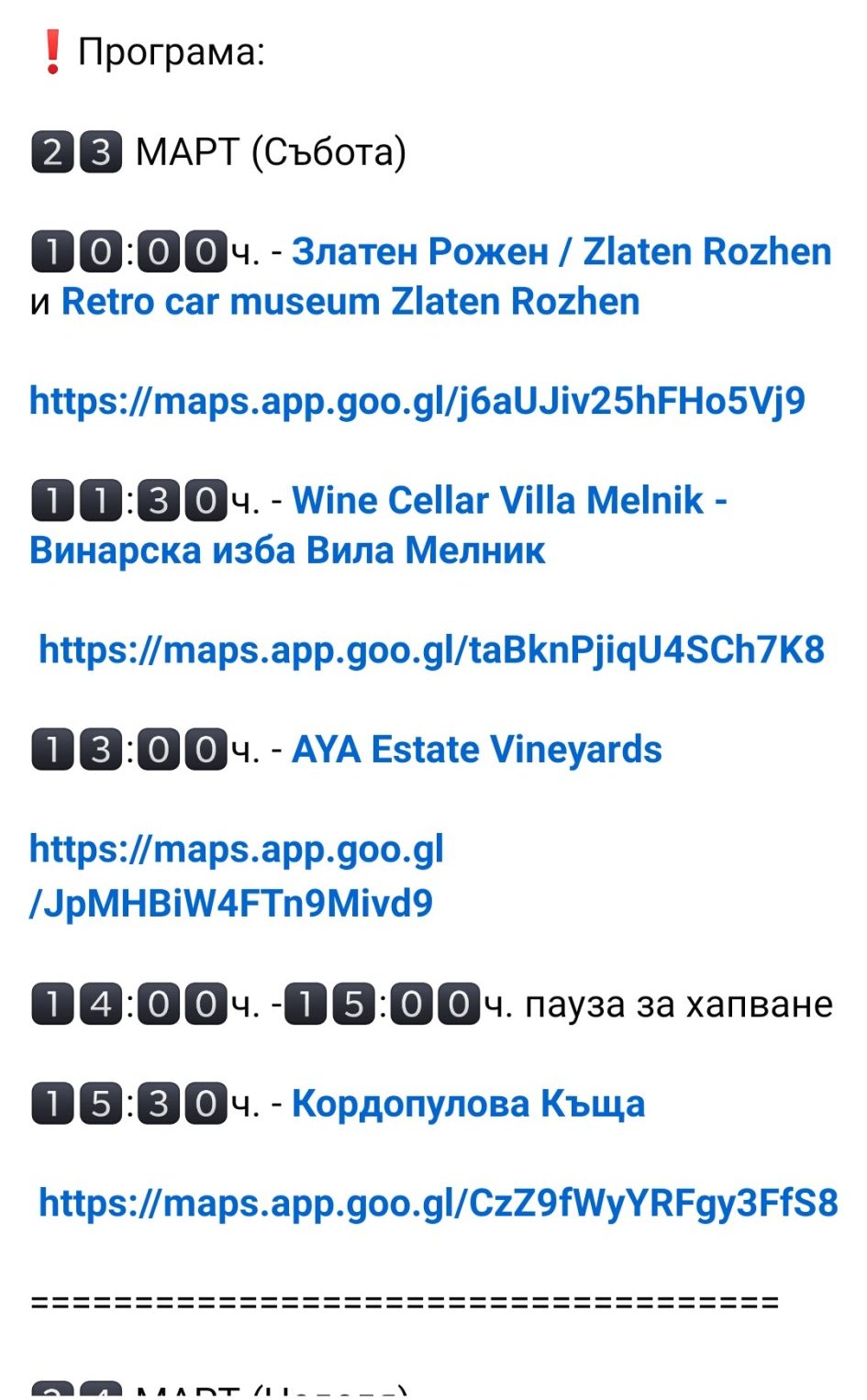Open the AYA Estate Vineyards link
The width and height of the screenshot is (867, 1400).
476,750
